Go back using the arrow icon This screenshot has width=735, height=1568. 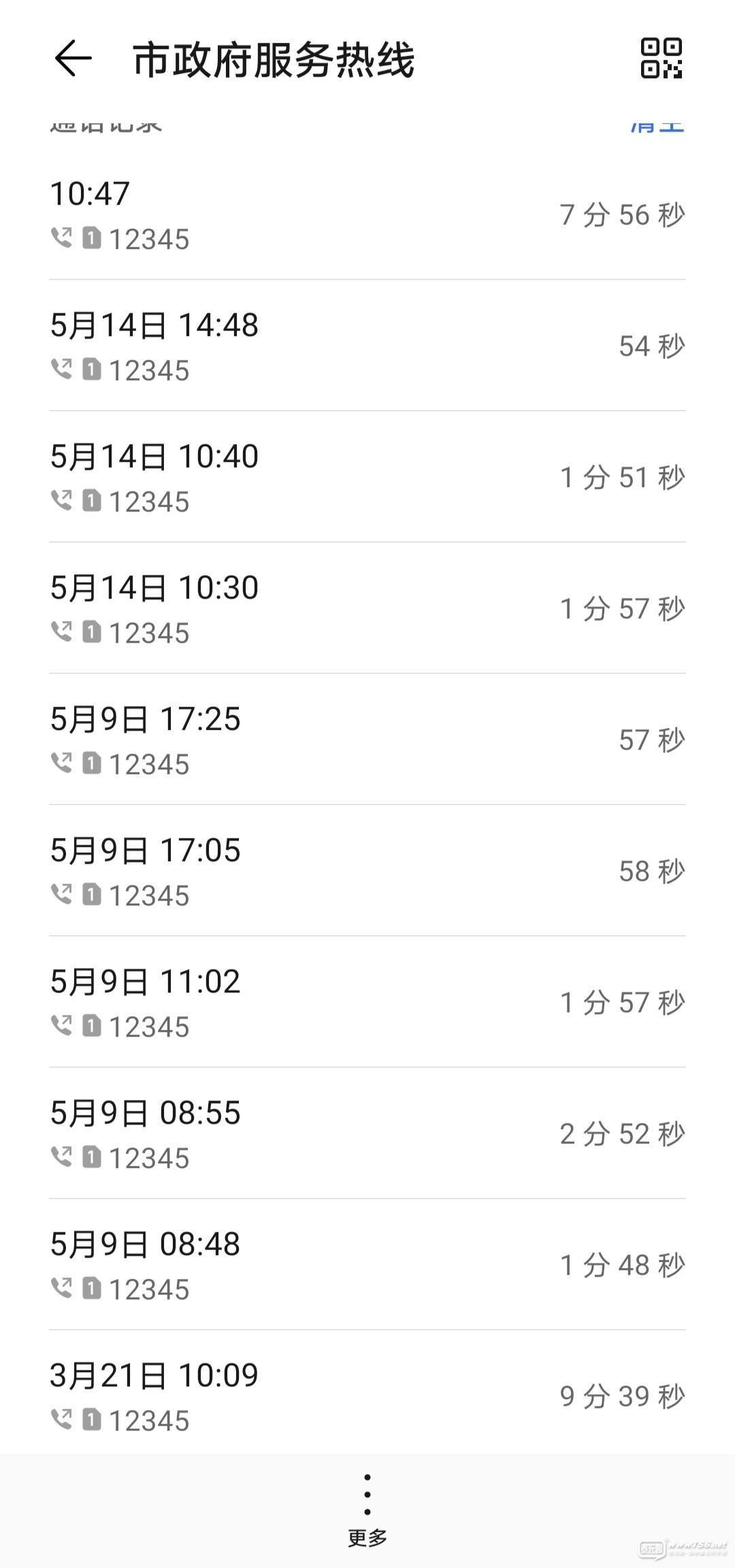(73, 58)
